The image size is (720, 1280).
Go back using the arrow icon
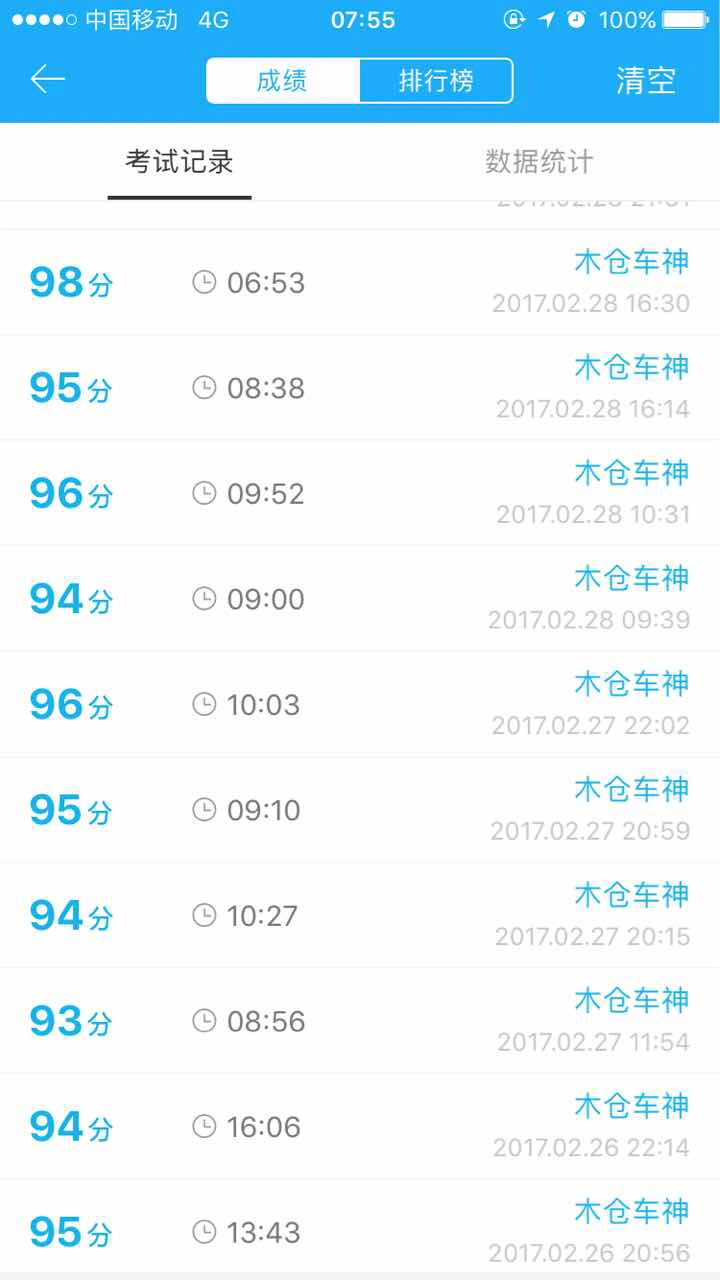(47, 80)
